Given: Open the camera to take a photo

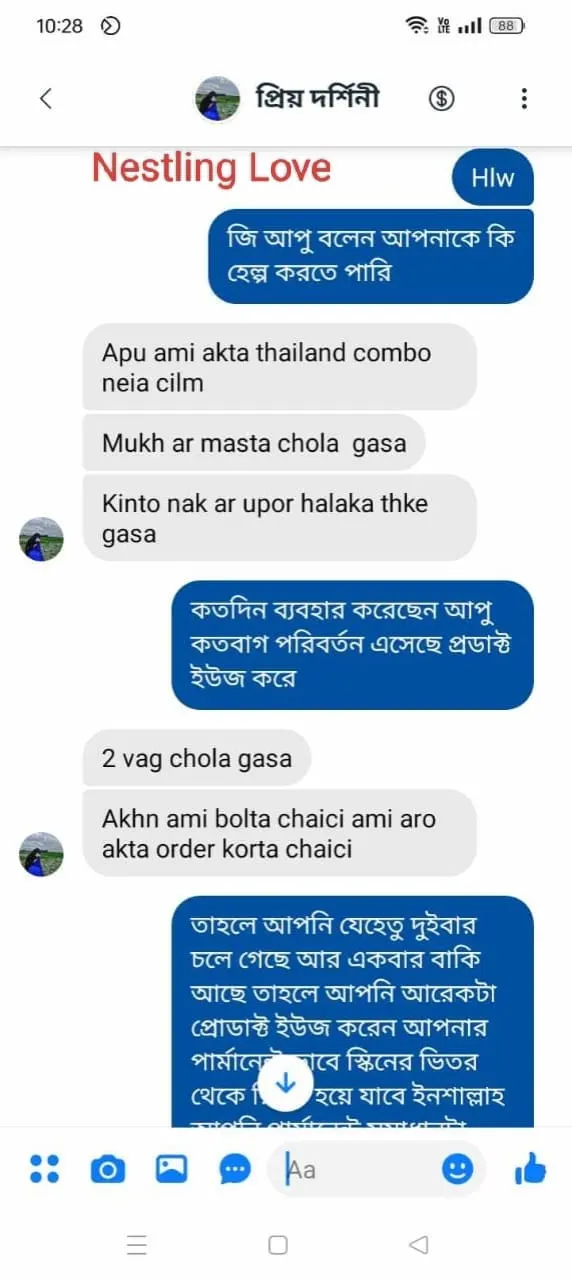Looking at the screenshot, I should point(108,1168).
